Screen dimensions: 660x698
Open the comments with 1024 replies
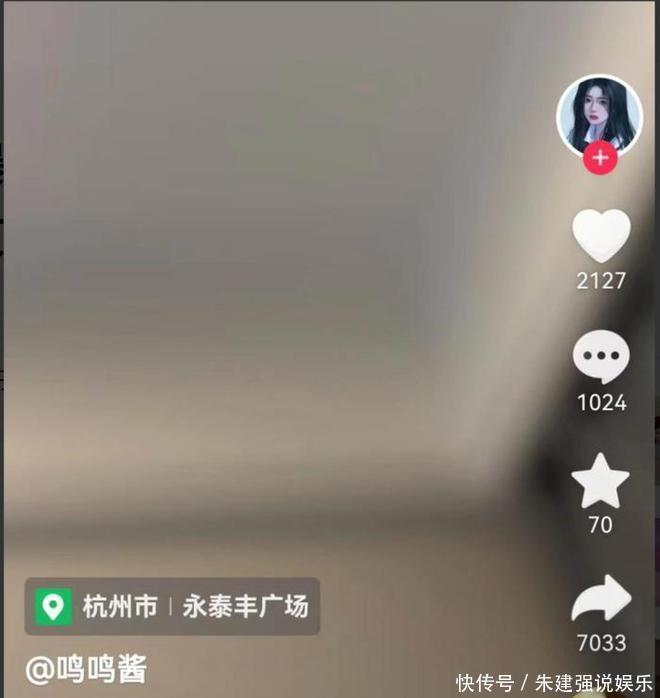tap(601, 359)
